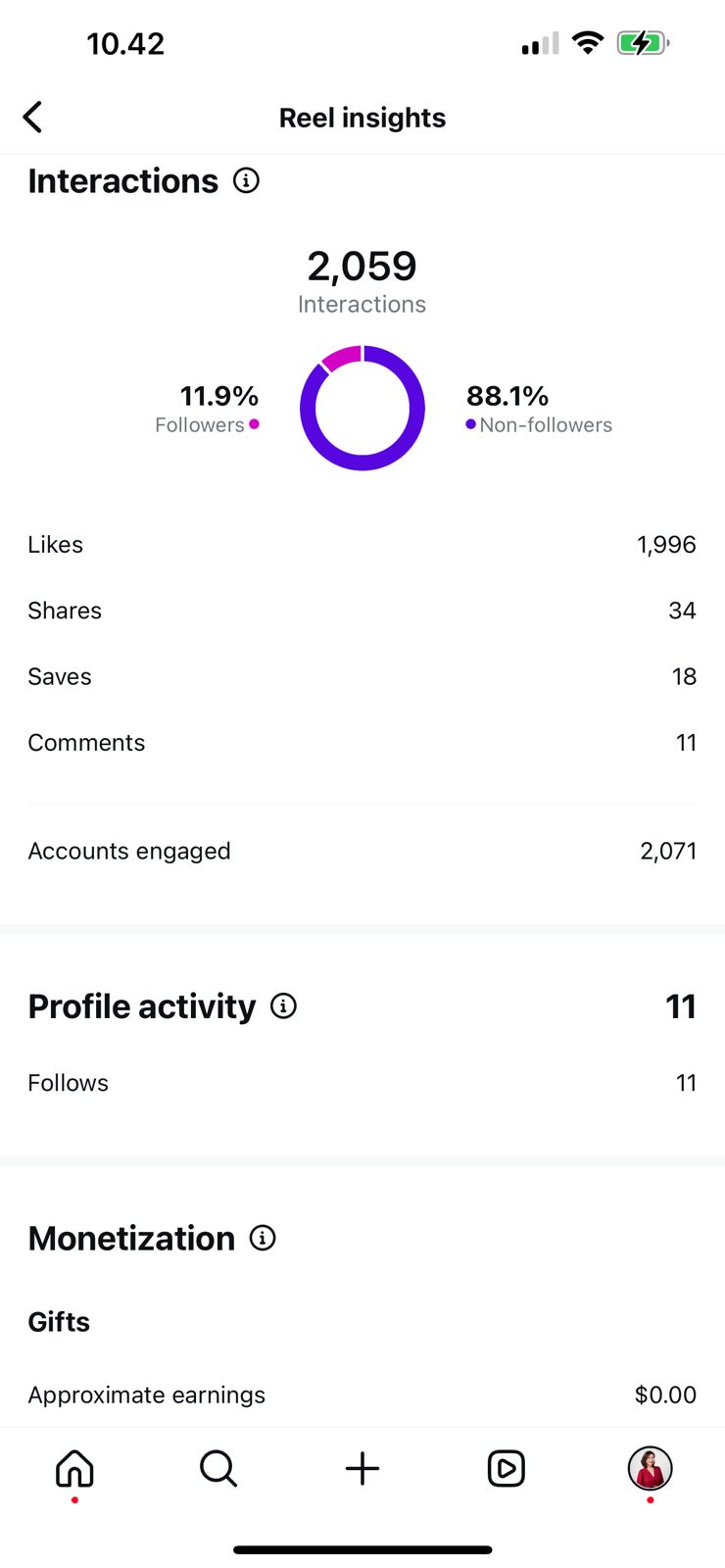Open the info icon next to Interactions
The width and height of the screenshot is (725, 1568).
coord(246,180)
